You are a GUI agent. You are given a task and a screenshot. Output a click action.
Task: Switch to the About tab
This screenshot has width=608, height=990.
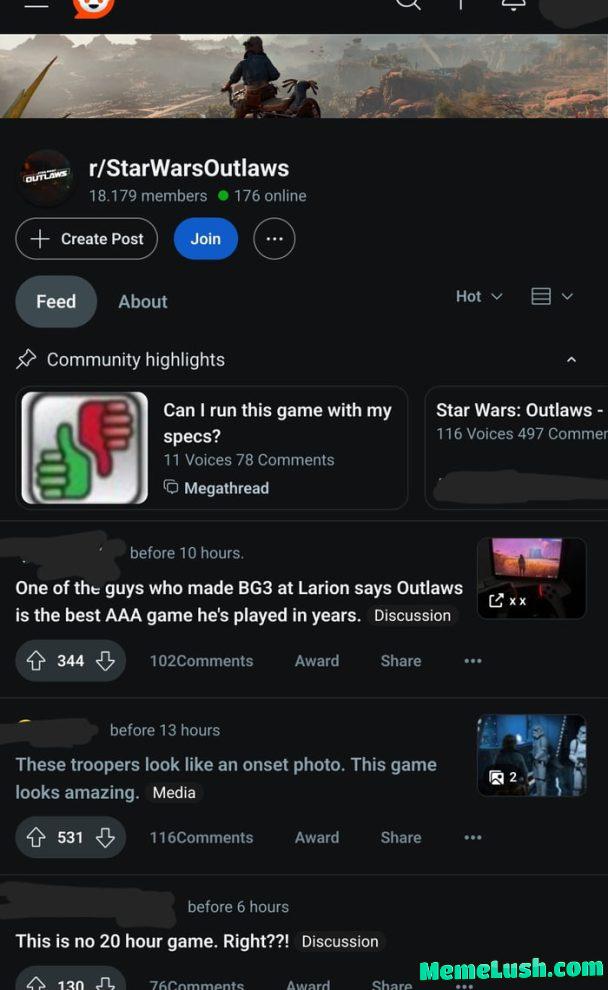click(143, 302)
